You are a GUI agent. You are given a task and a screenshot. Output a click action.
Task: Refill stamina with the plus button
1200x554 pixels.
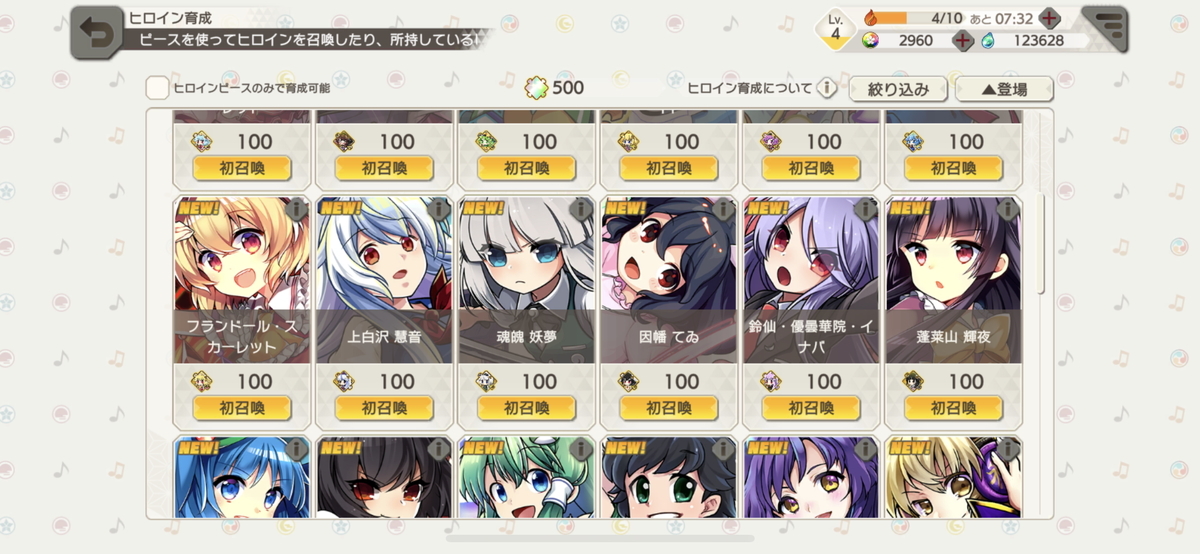(x=1049, y=18)
